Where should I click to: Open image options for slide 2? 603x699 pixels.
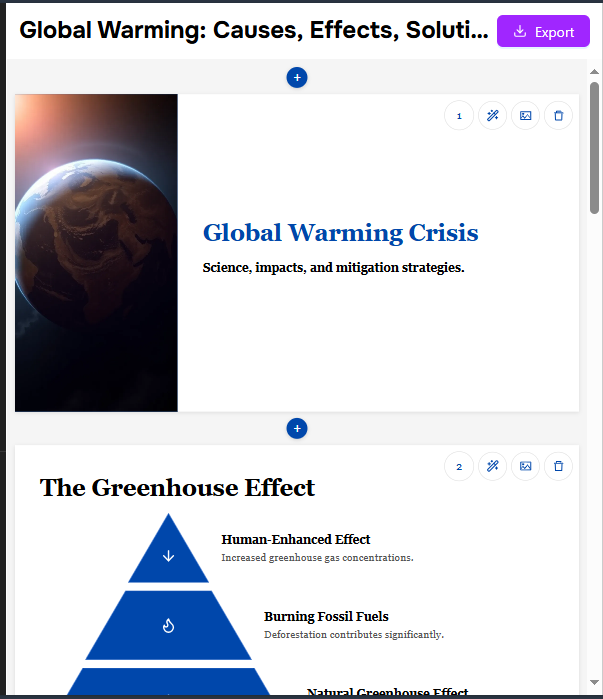pos(525,466)
